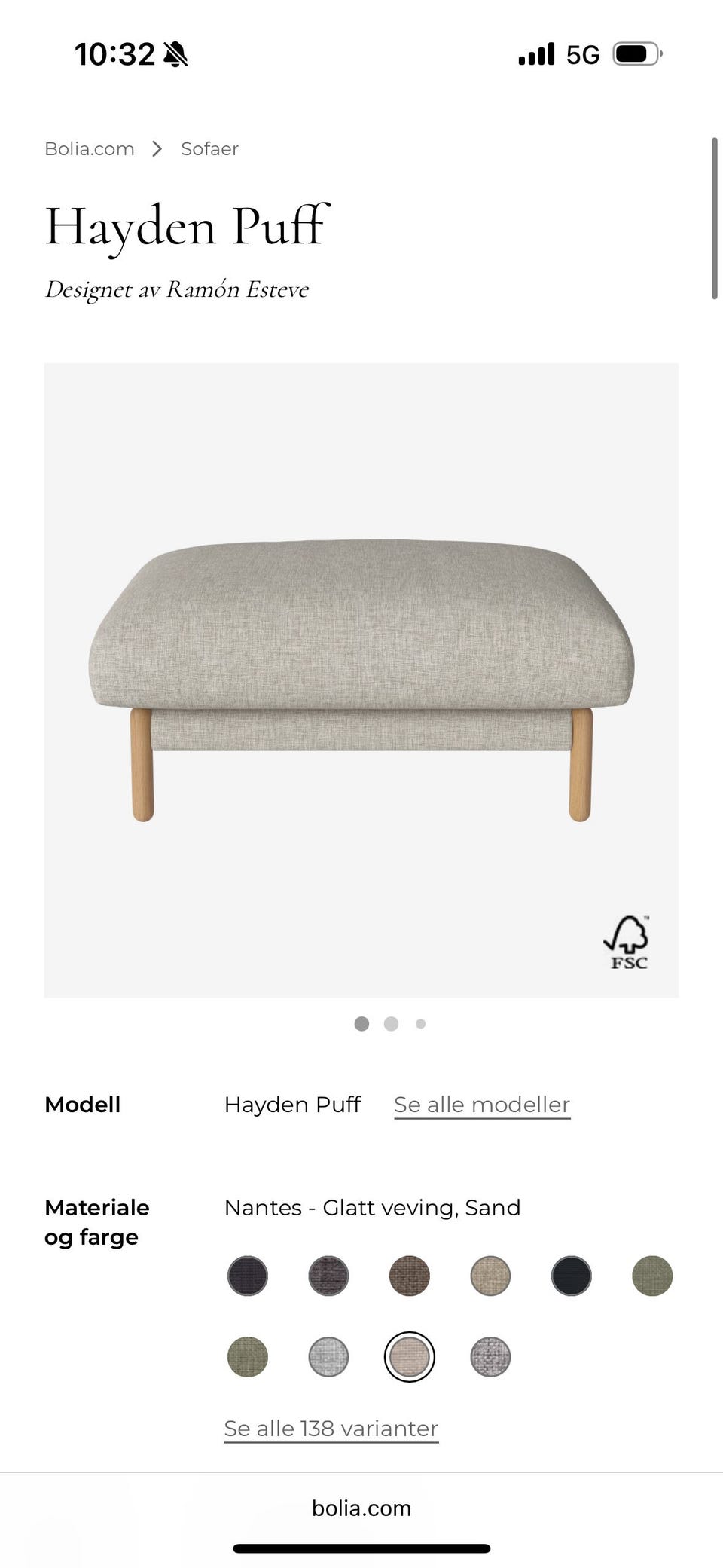Tap the bolia.com browser address bar
Viewport: 723px width, 1568px height.
tap(361, 1508)
